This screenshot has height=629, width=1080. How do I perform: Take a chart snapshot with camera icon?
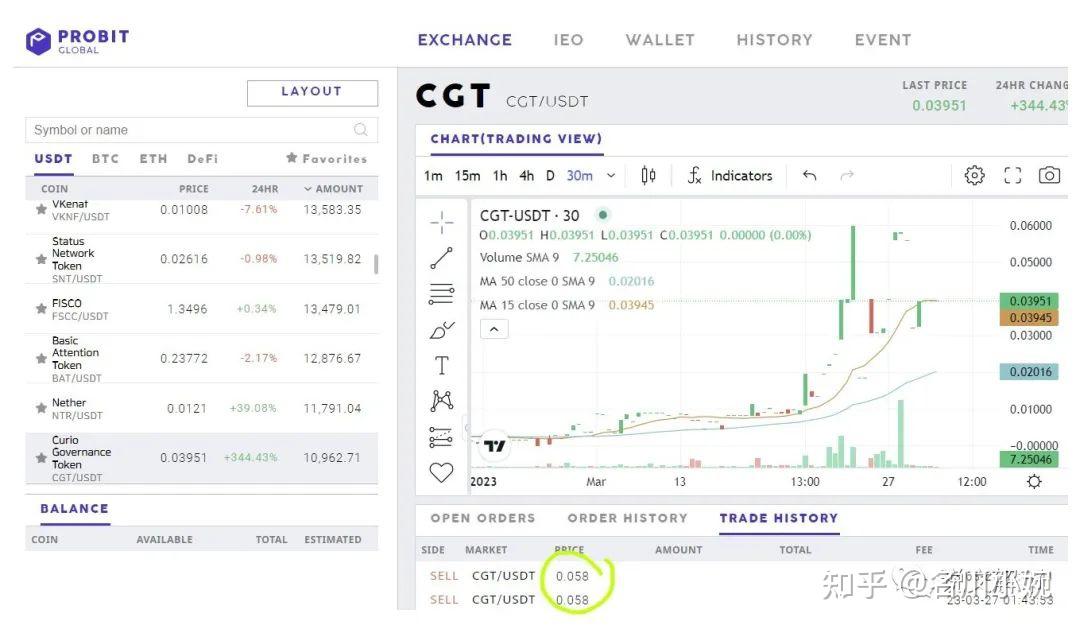[1049, 176]
